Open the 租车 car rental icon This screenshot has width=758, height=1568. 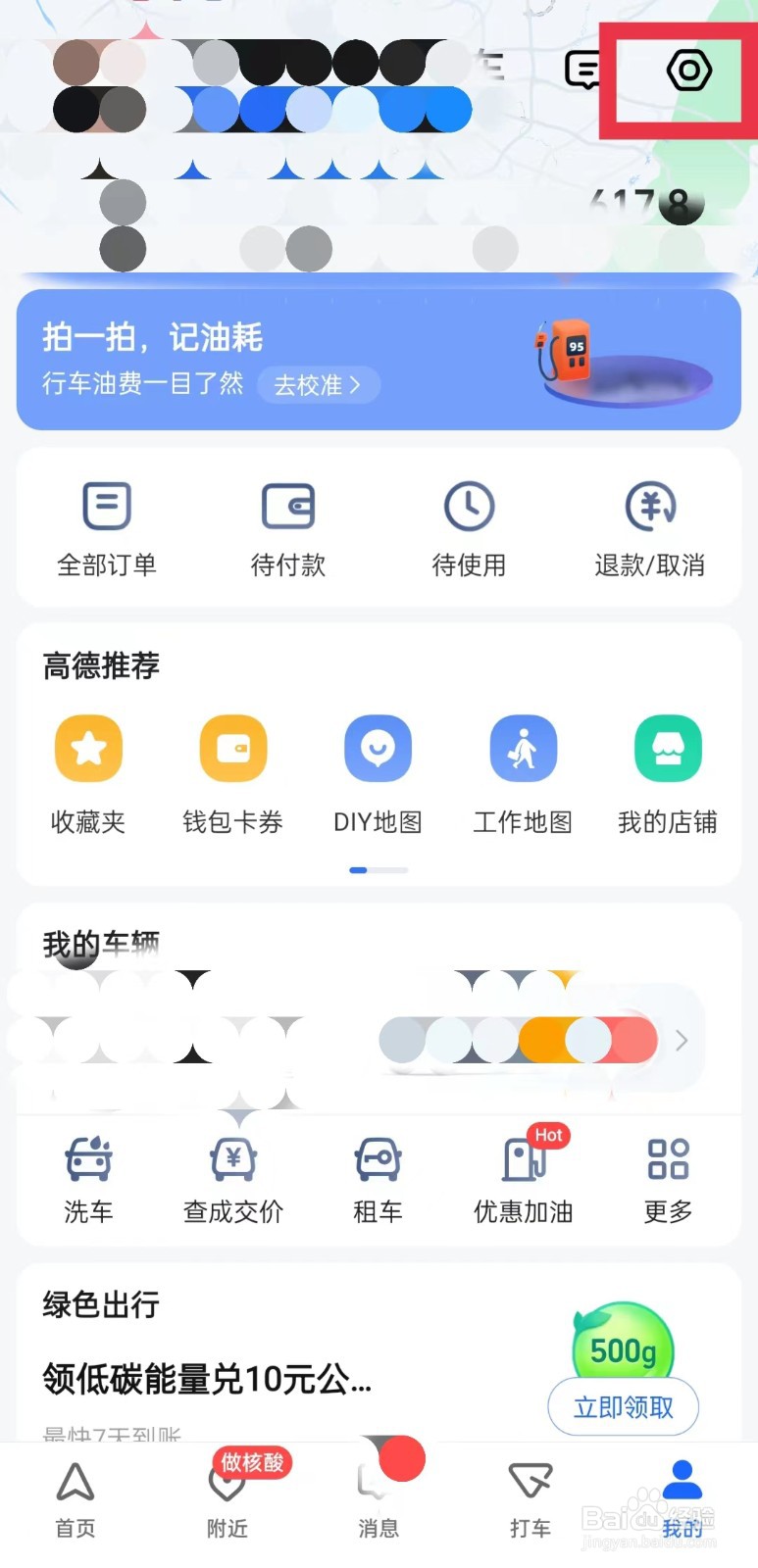[378, 1158]
